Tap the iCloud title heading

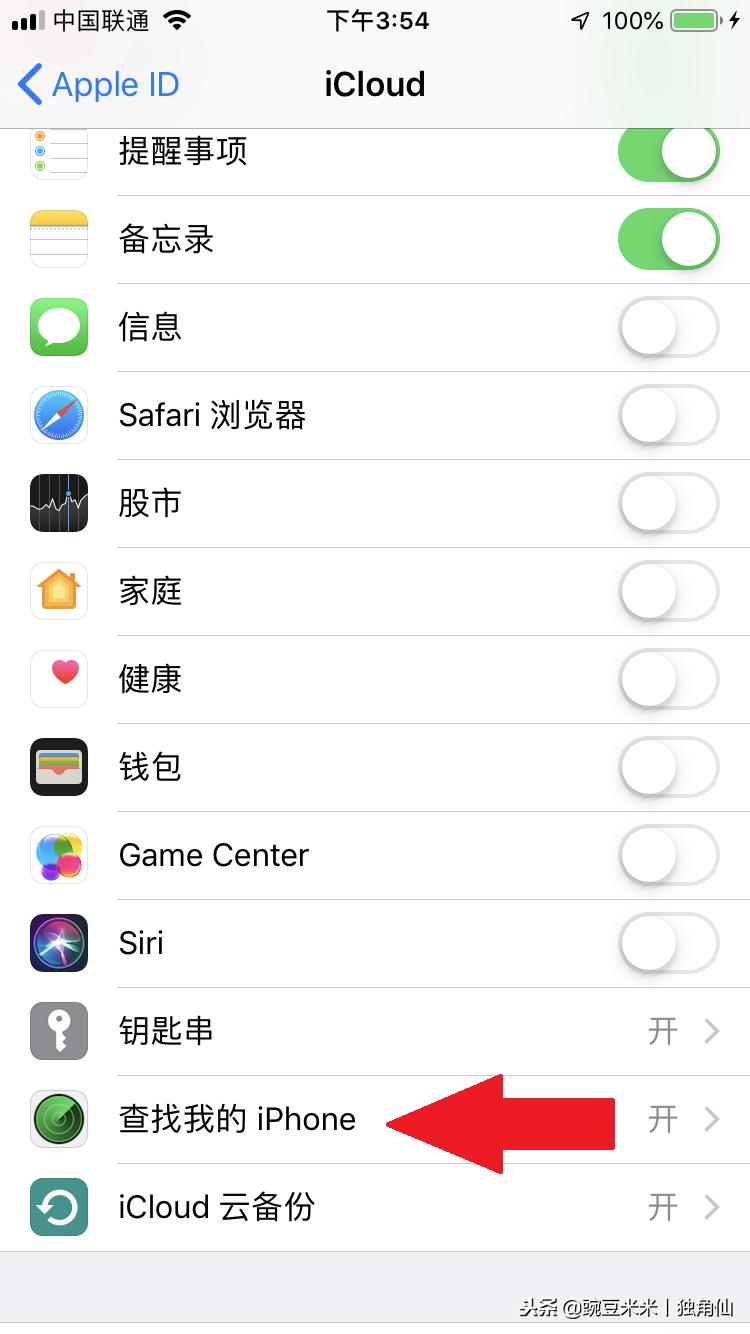[x=374, y=84]
